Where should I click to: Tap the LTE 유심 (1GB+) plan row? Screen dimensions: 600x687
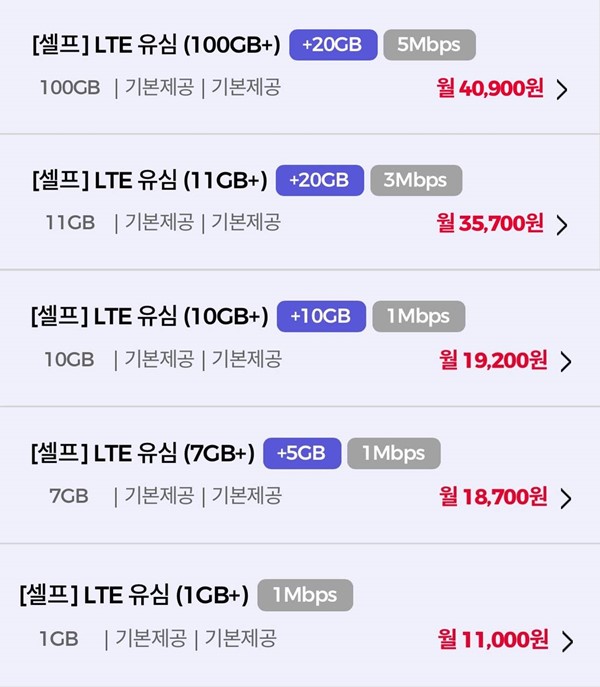300,615
